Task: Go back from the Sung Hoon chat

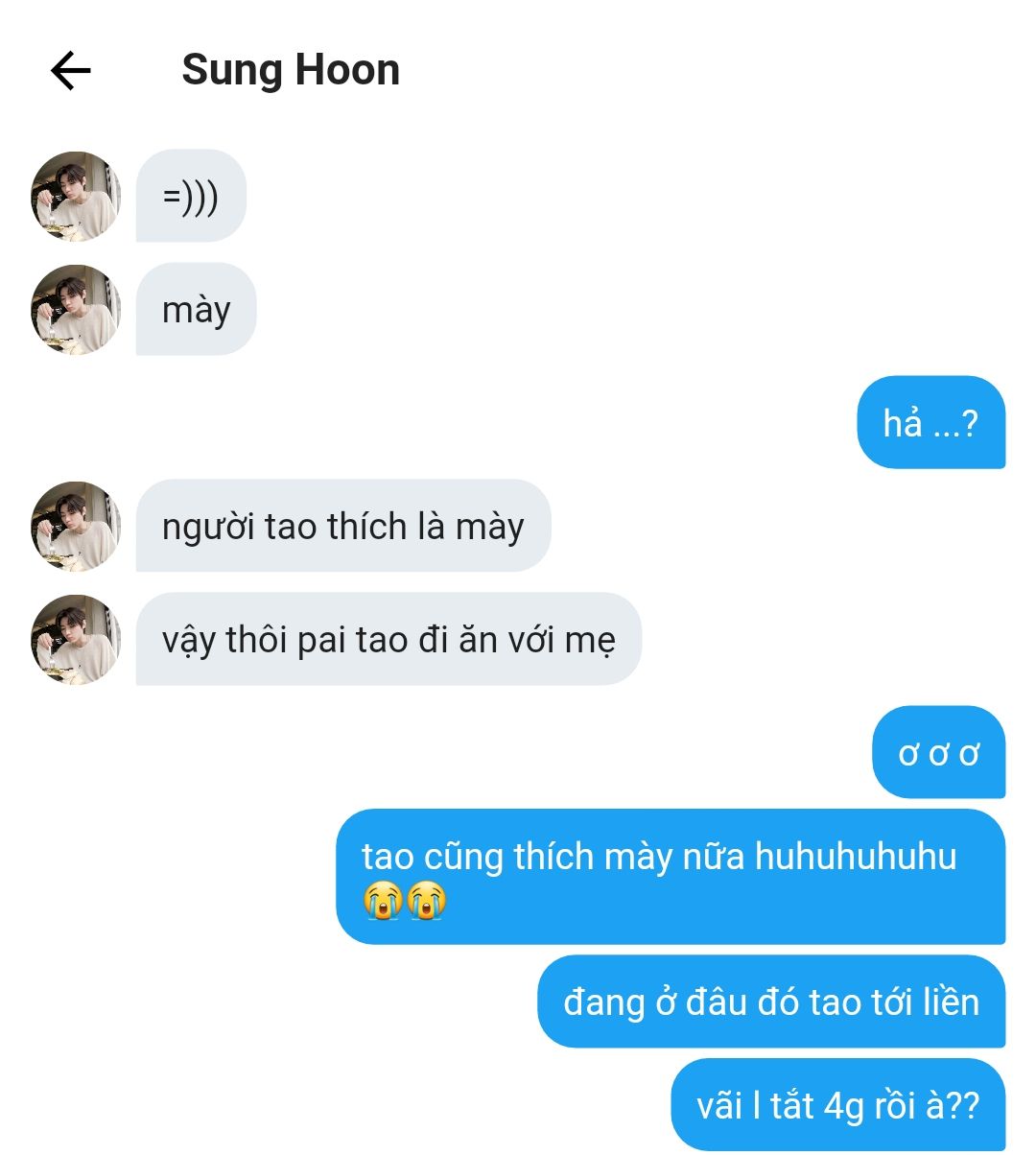Action: point(70,70)
